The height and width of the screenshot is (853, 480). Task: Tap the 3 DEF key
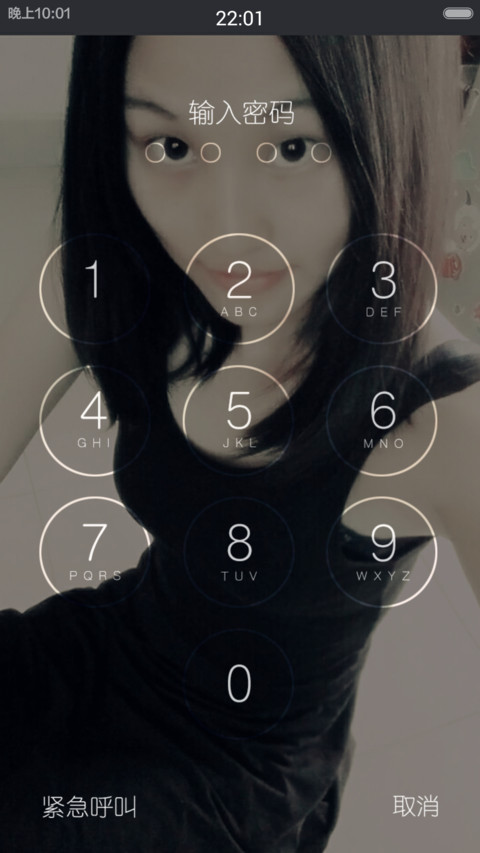point(382,289)
